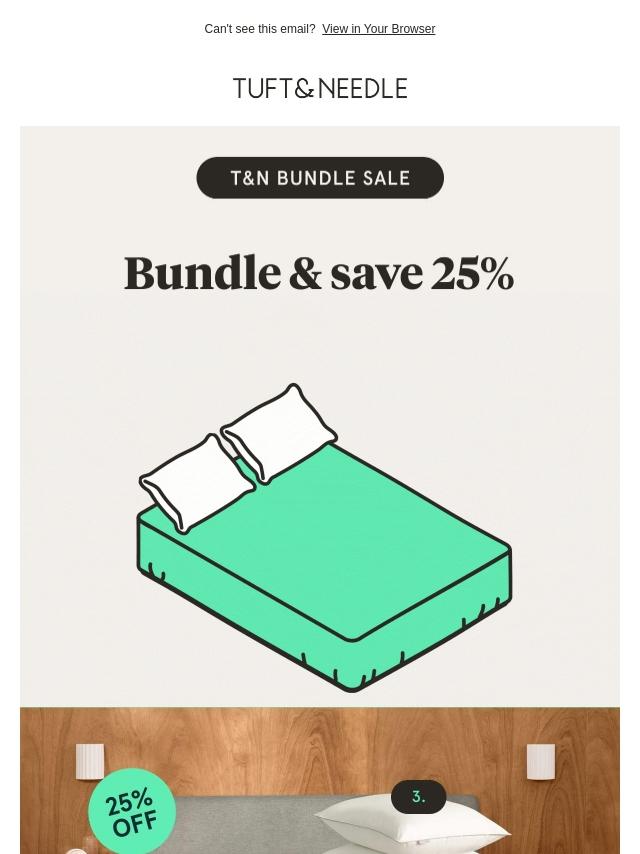Image resolution: width=640 pixels, height=854 pixels.
Task: Open the View in Your Browser link
Action: (x=378, y=29)
